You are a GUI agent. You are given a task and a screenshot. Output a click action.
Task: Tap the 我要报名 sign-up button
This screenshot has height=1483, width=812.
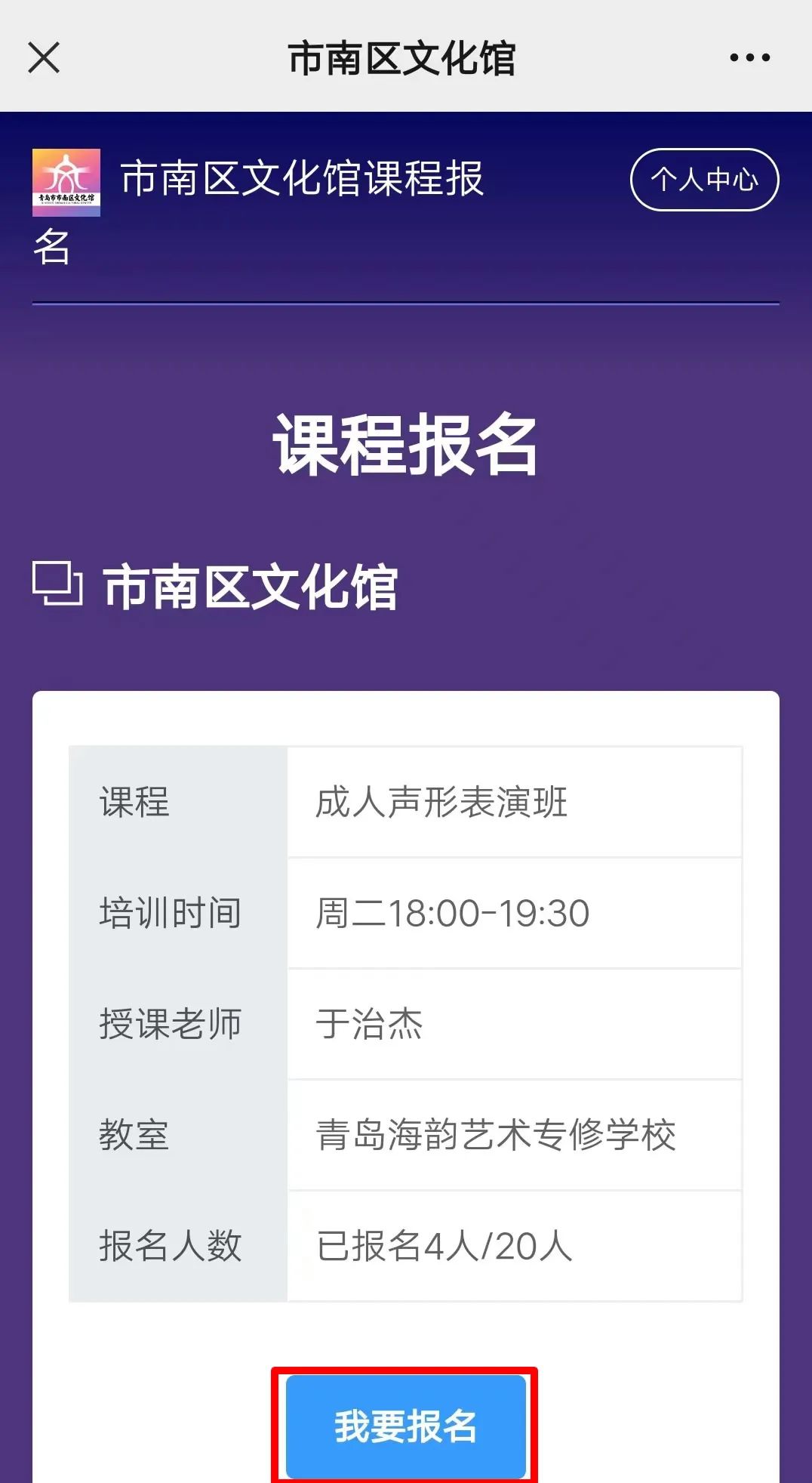(x=405, y=1426)
